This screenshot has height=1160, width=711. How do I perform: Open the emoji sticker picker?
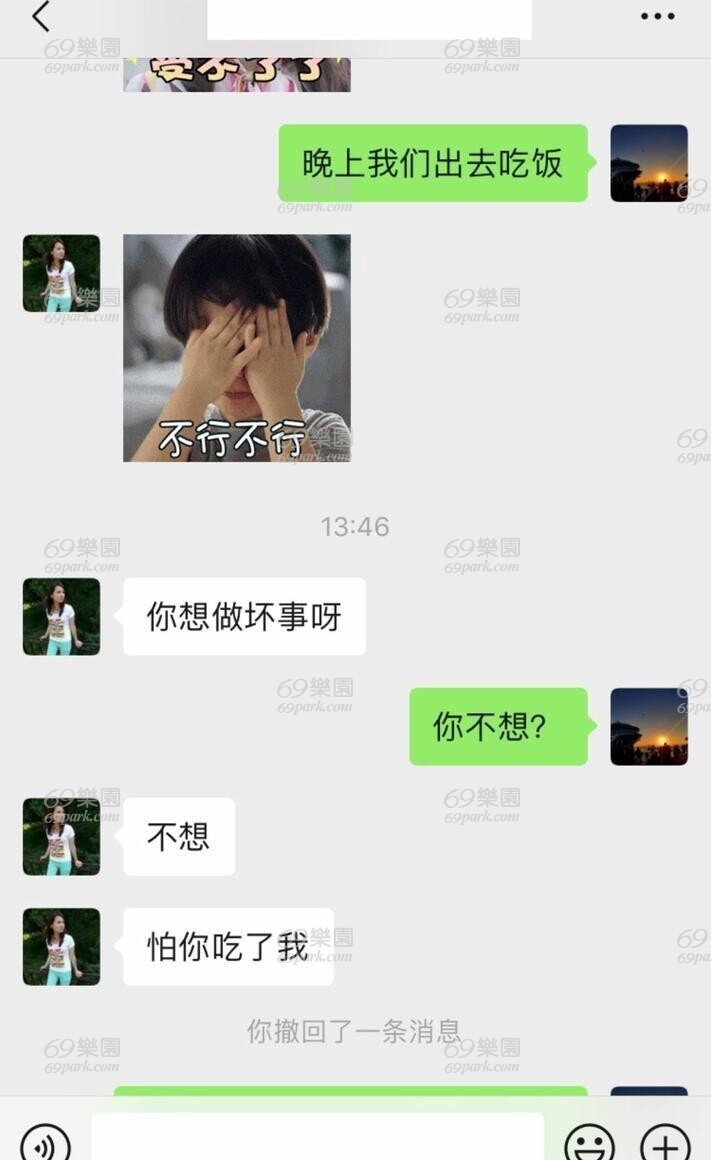click(590, 1142)
